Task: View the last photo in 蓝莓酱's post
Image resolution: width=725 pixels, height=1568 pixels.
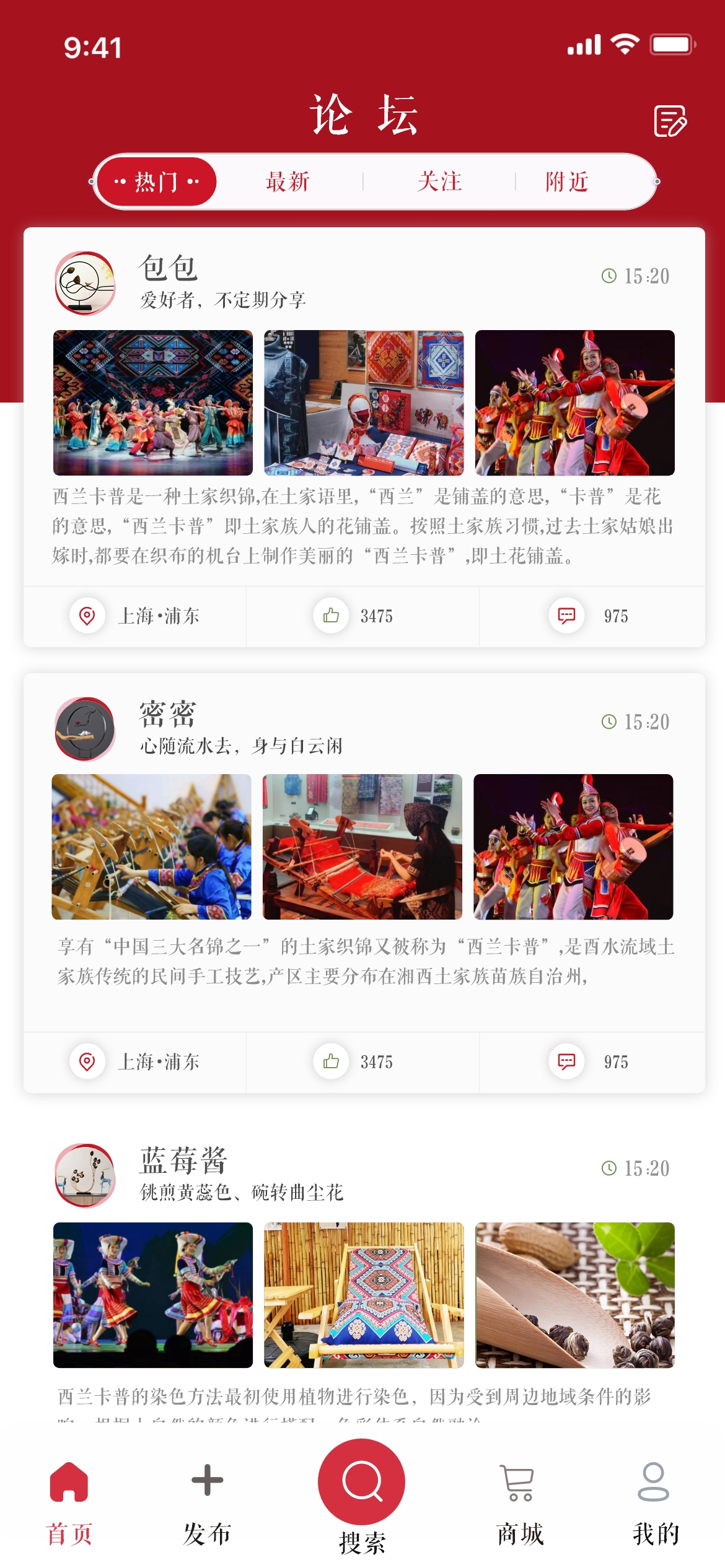Action: [x=574, y=1295]
